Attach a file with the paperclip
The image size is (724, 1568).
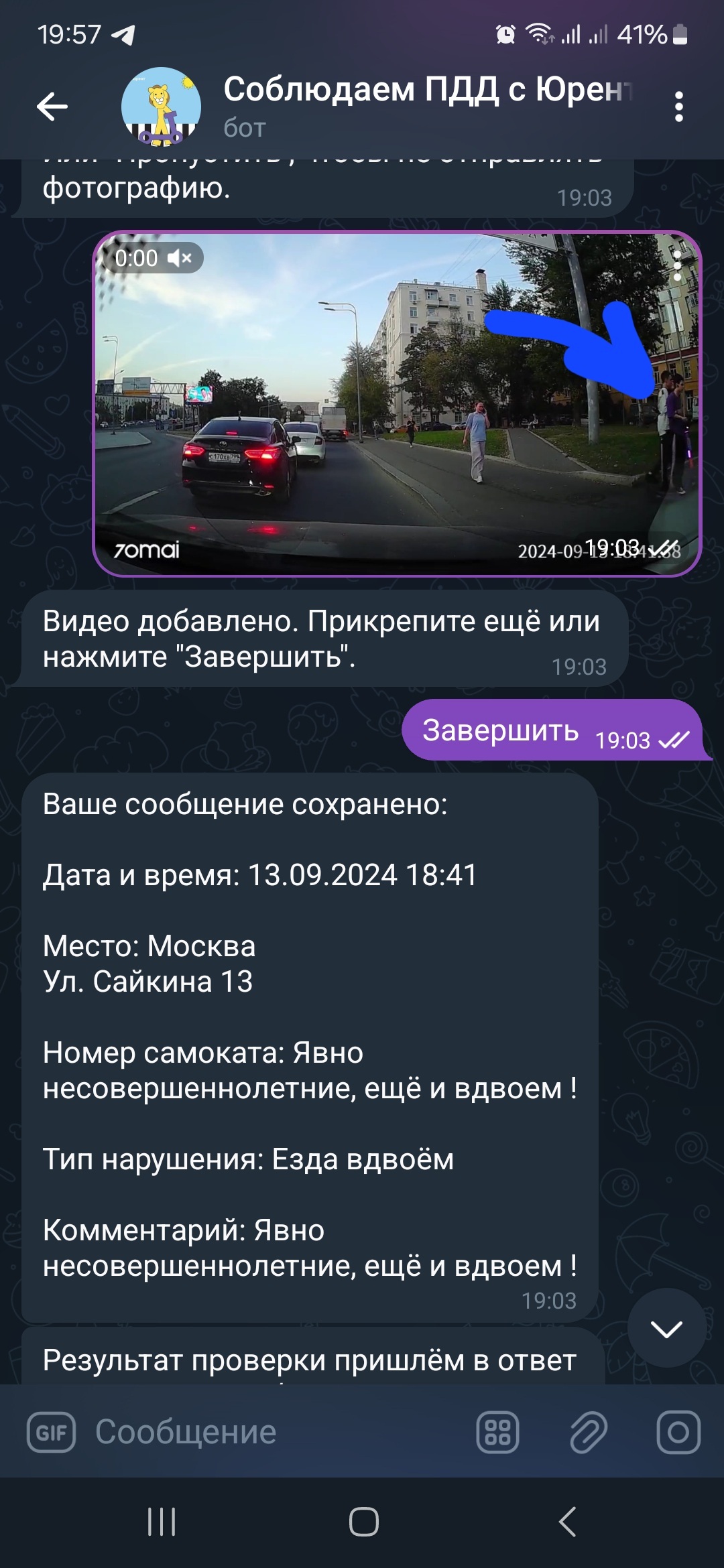point(588,1432)
